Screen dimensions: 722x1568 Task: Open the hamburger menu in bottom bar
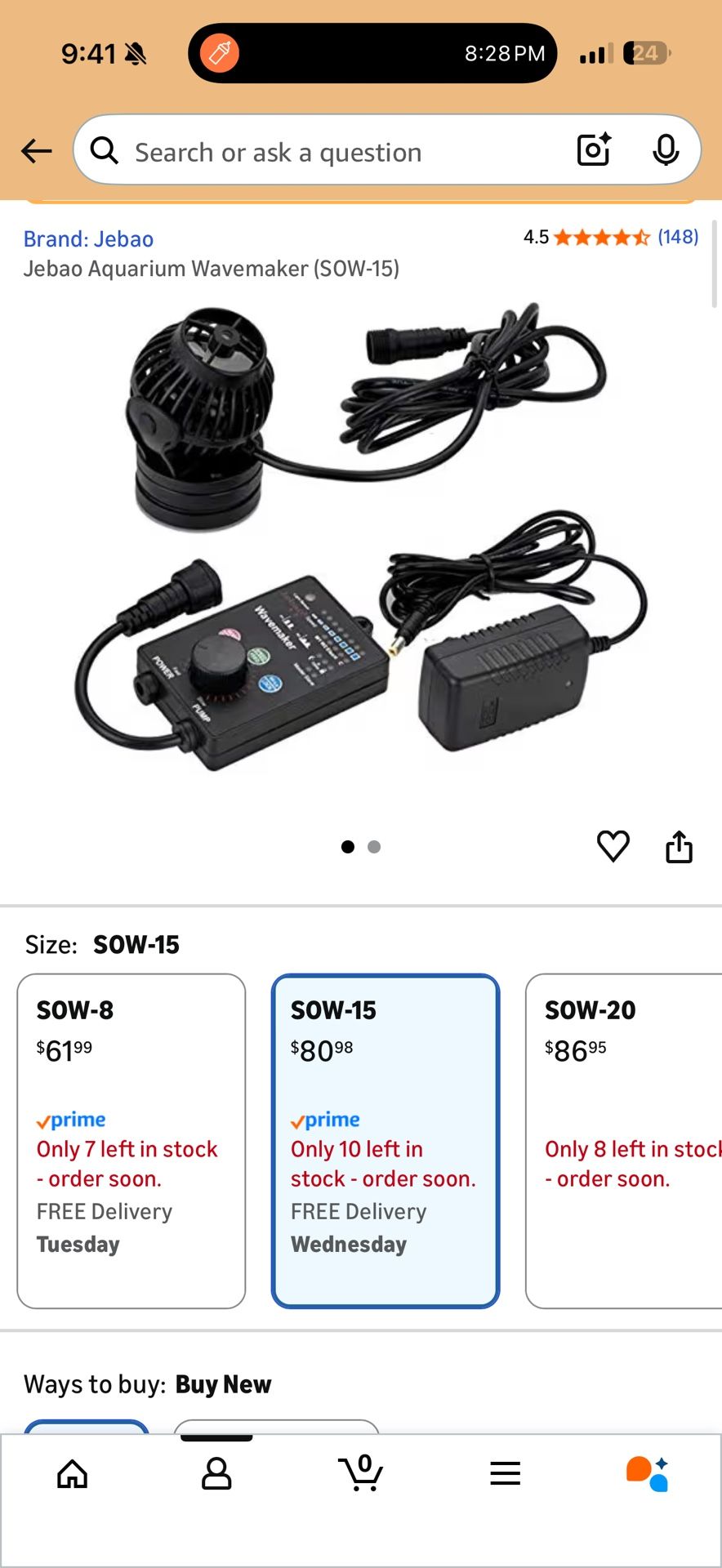pyautogui.click(x=505, y=1473)
